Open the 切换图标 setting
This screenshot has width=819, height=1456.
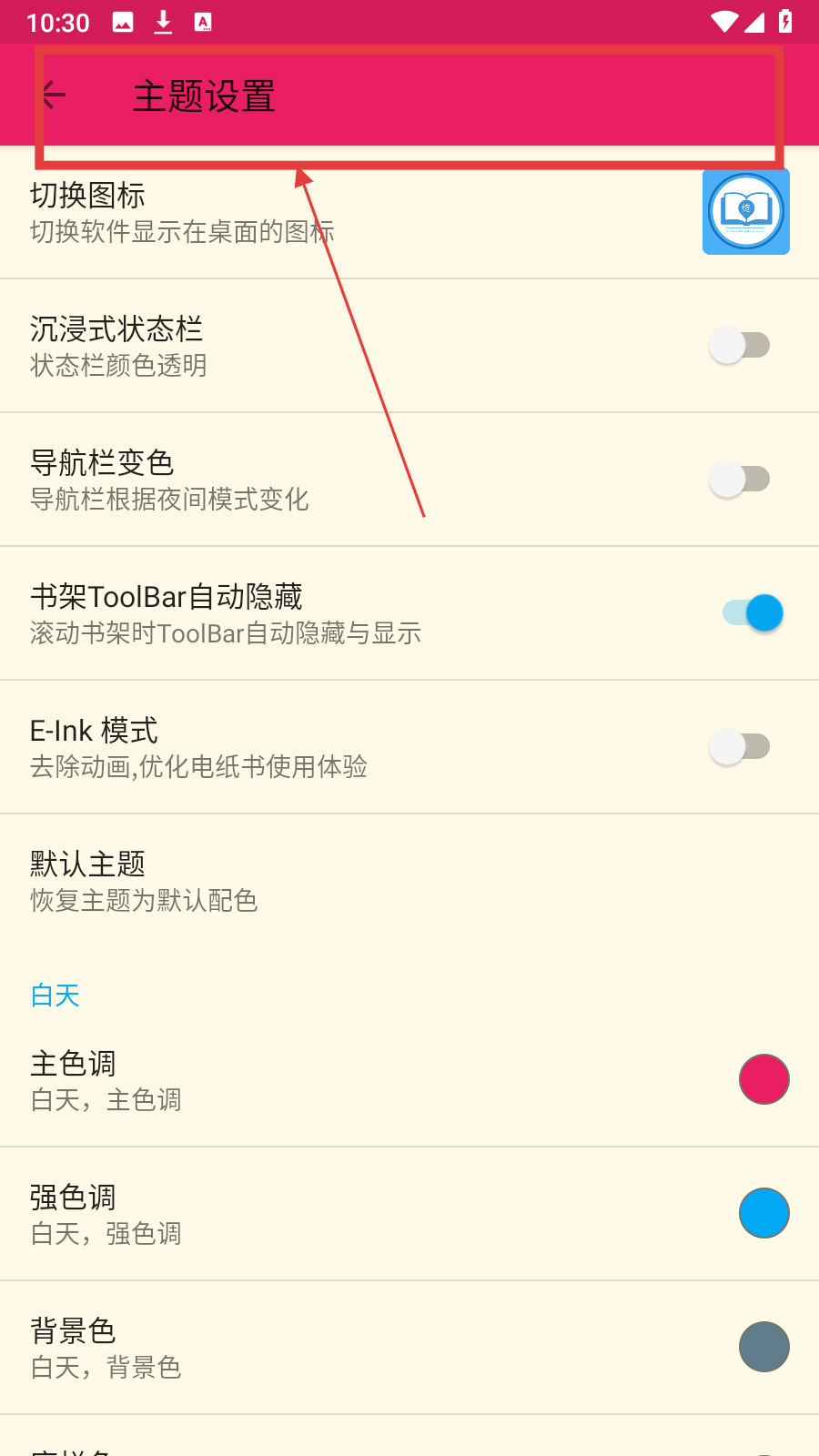click(x=409, y=212)
